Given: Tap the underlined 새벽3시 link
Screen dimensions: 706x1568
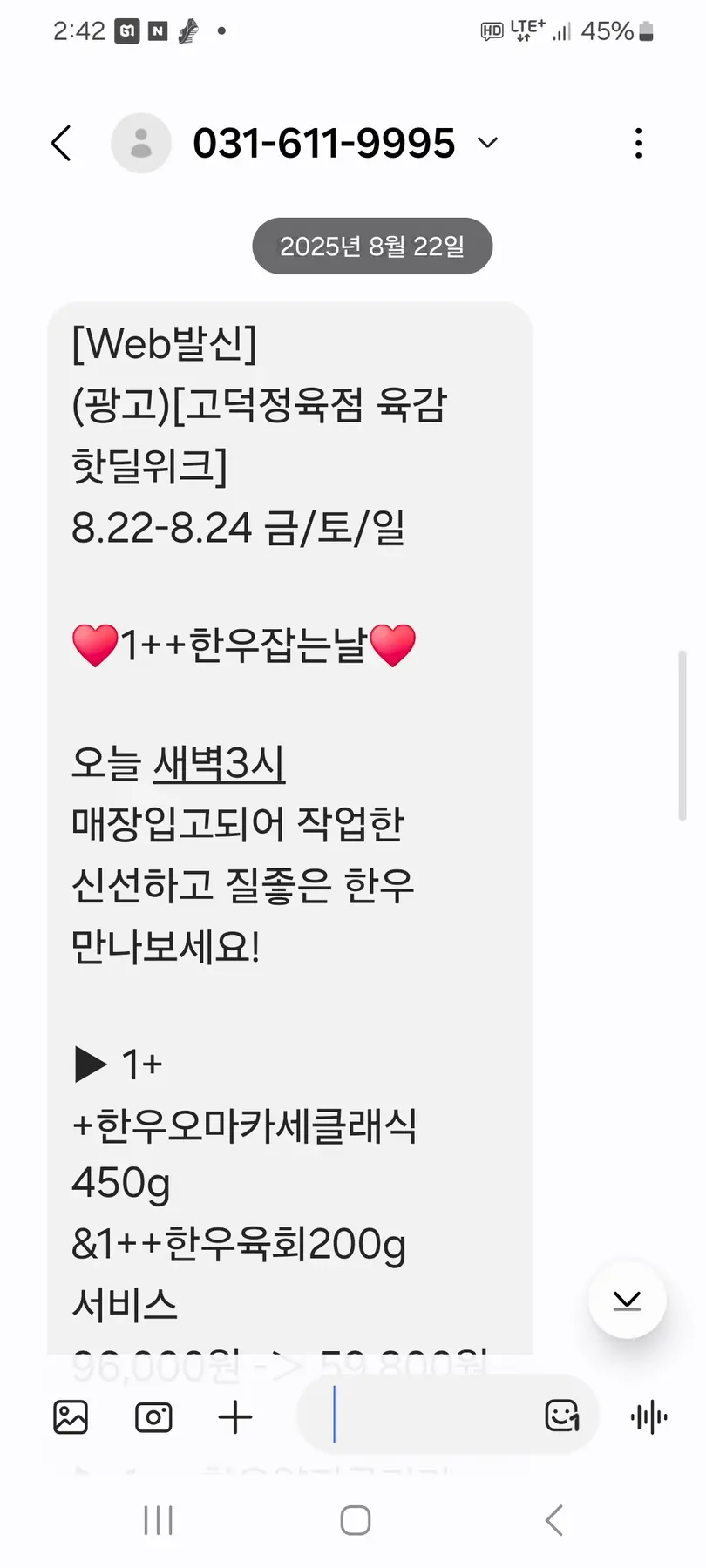Looking at the screenshot, I should 219,764.
